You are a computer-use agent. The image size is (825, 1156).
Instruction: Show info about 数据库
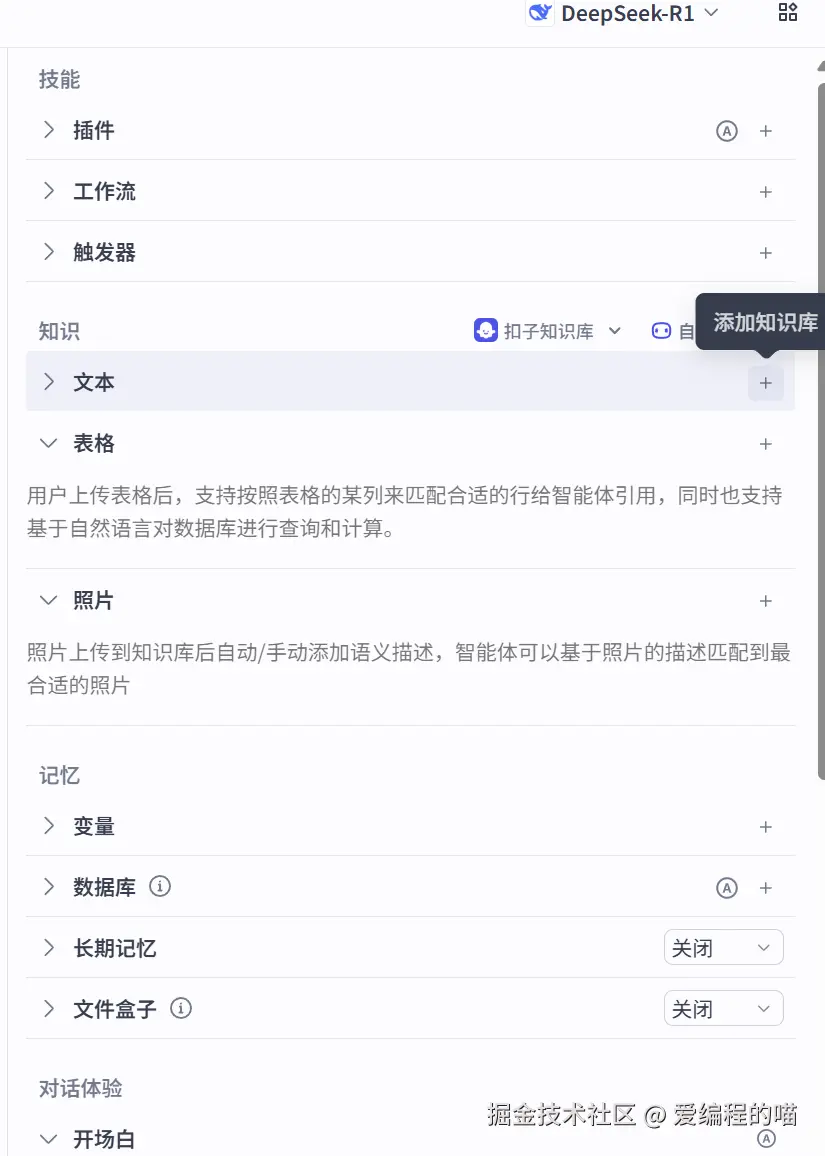160,886
